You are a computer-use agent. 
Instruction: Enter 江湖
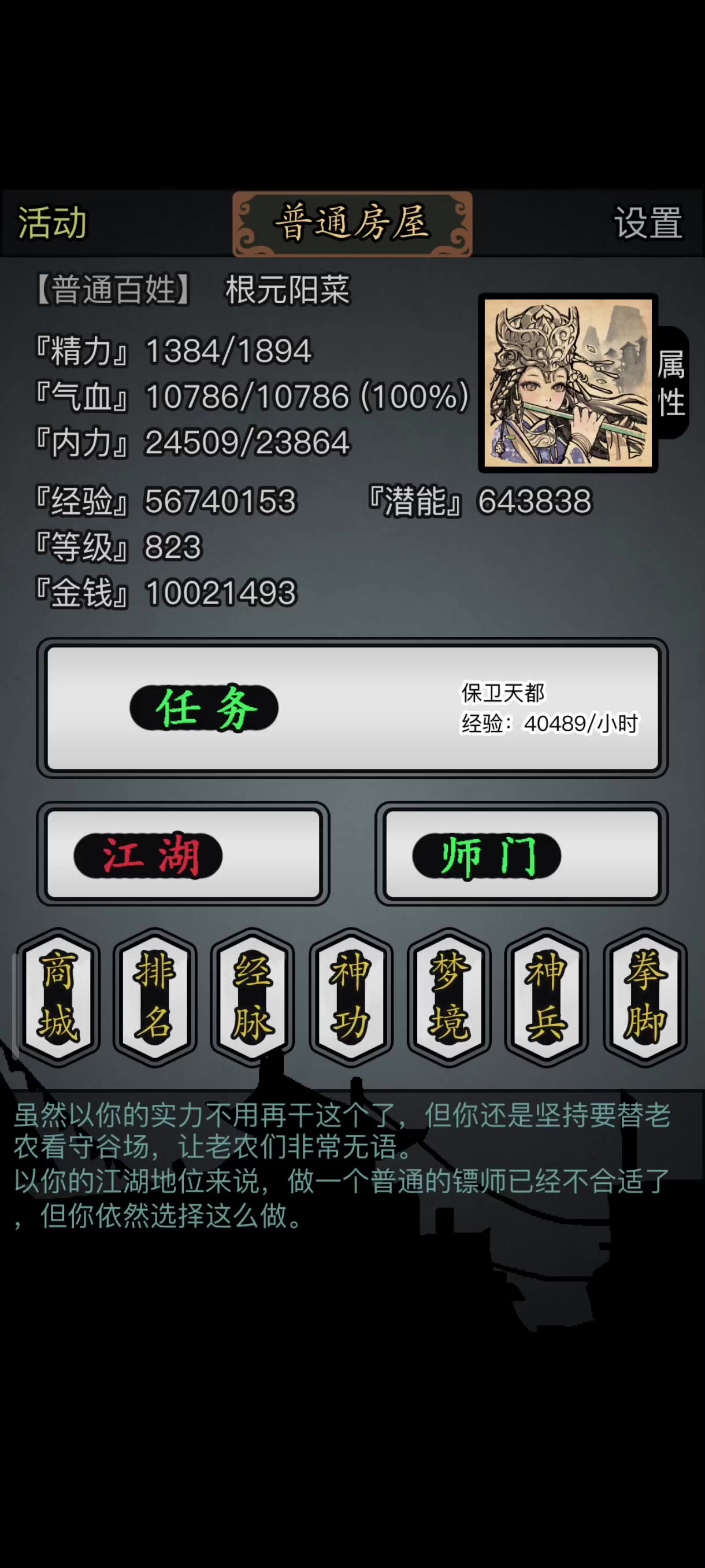coord(183,854)
